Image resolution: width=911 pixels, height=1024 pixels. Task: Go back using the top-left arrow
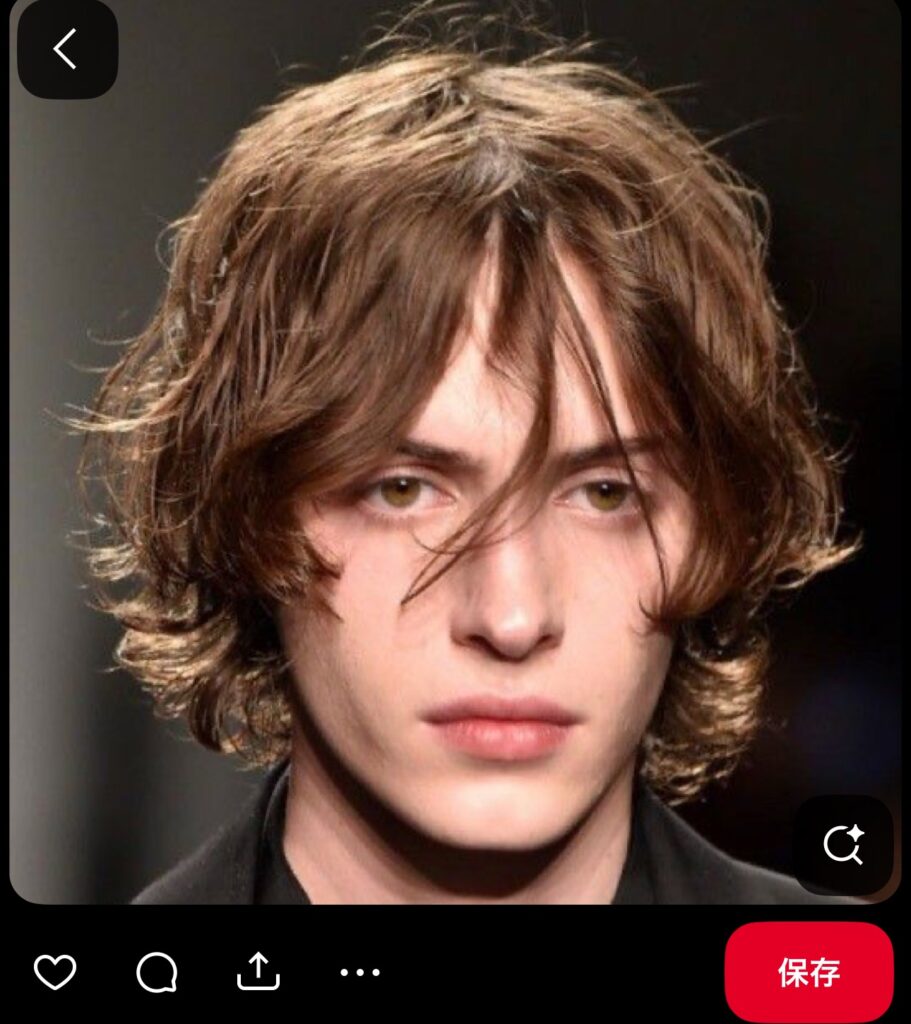coord(67,49)
